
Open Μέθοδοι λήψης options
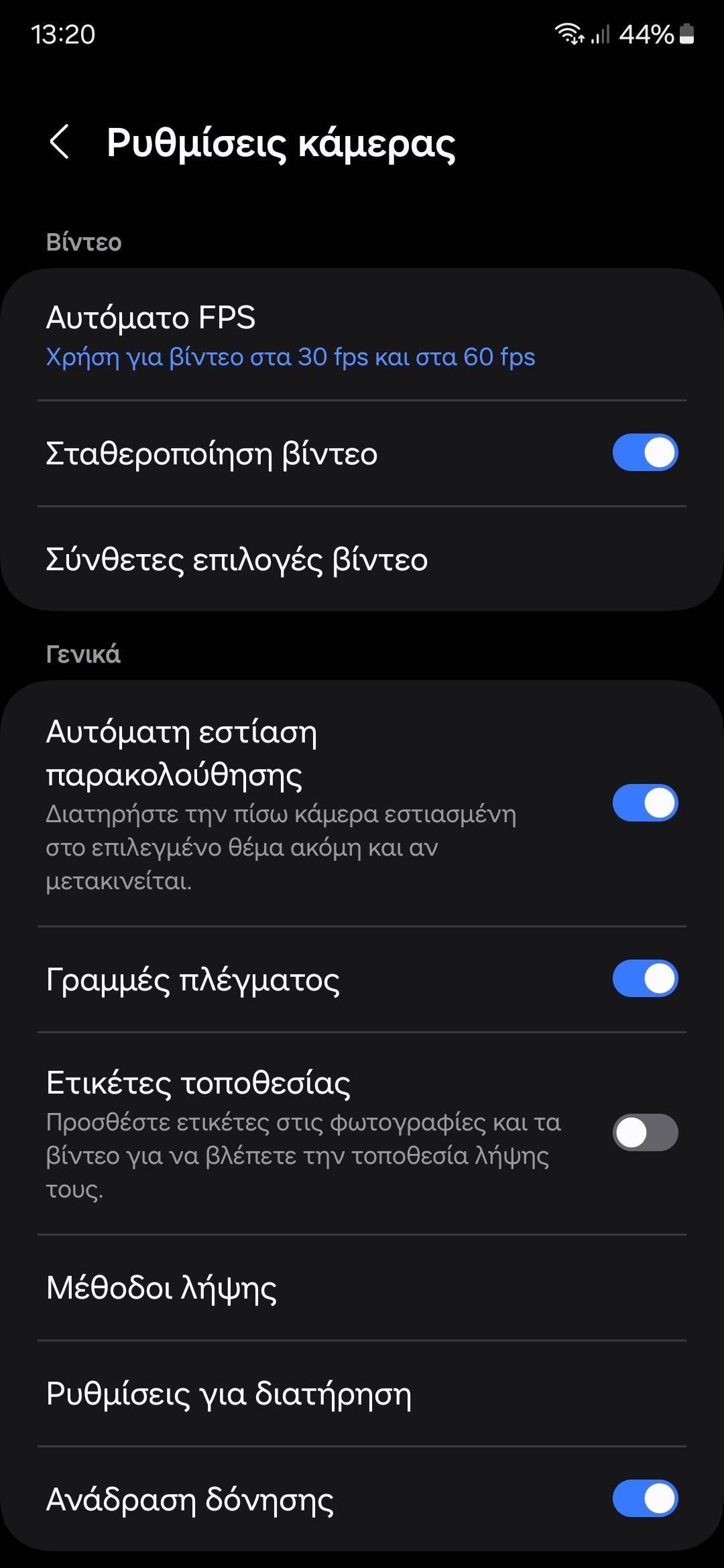(163, 1290)
